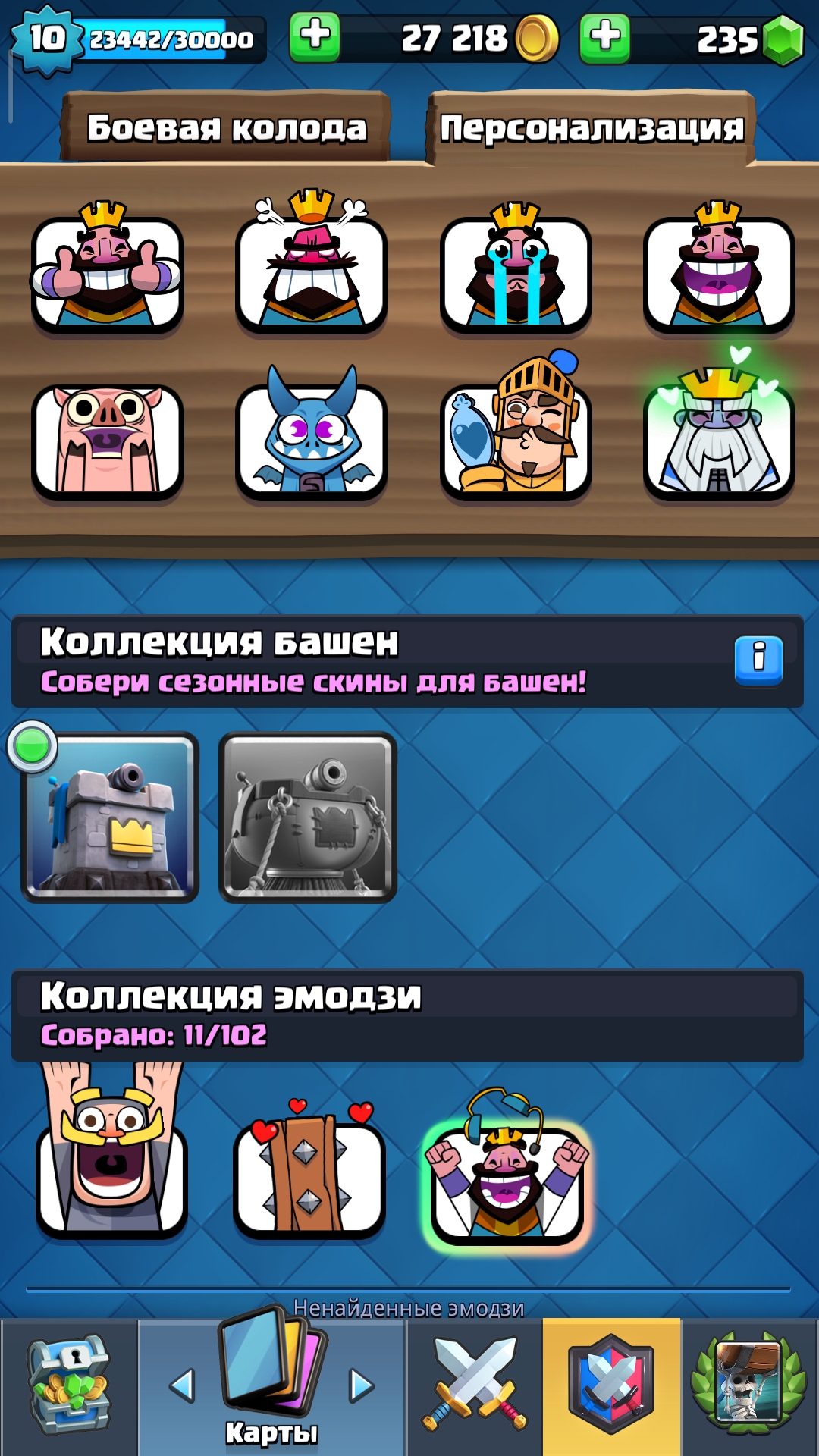
Task: Switch to the Боевая колода tab
Action: point(226,127)
